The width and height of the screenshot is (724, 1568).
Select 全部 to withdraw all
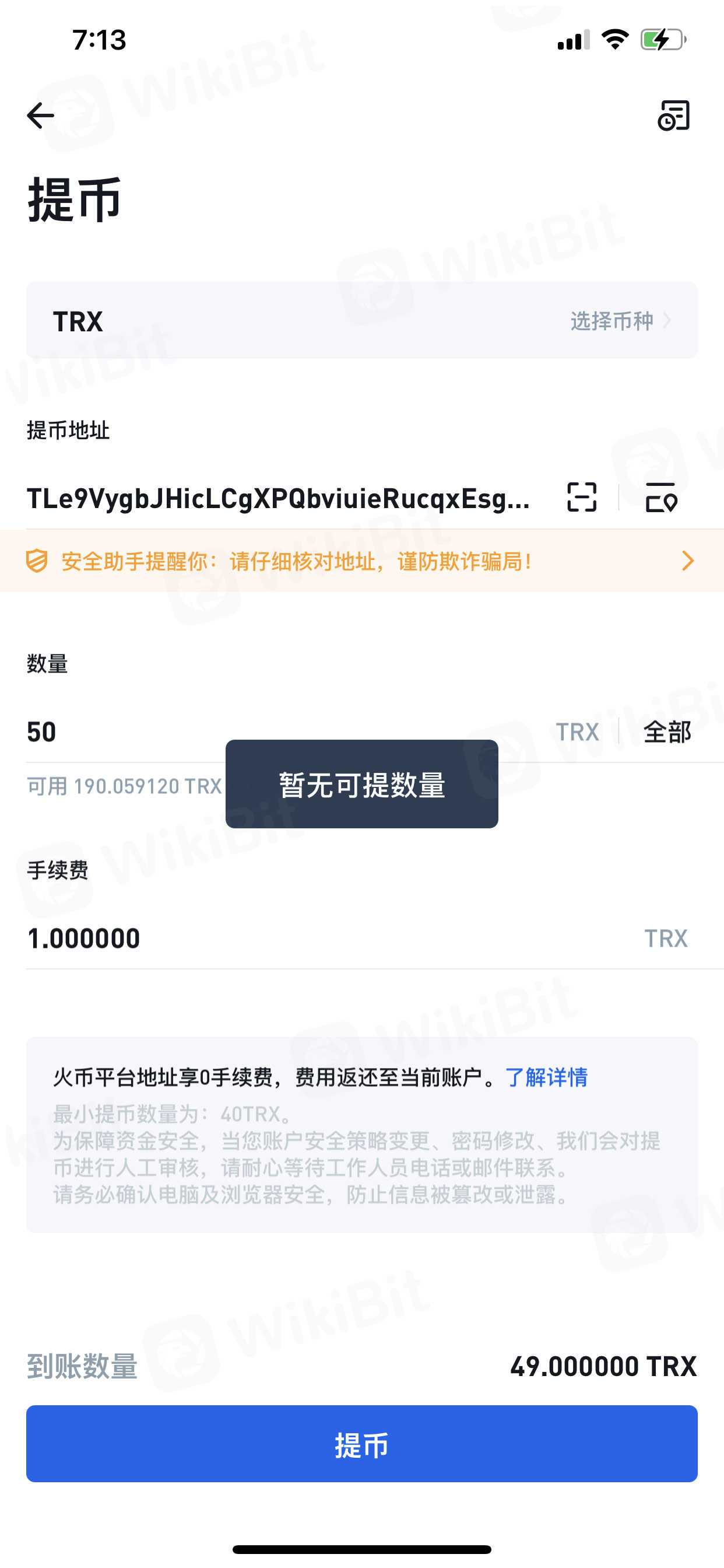pyautogui.click(x=667, y=731)
